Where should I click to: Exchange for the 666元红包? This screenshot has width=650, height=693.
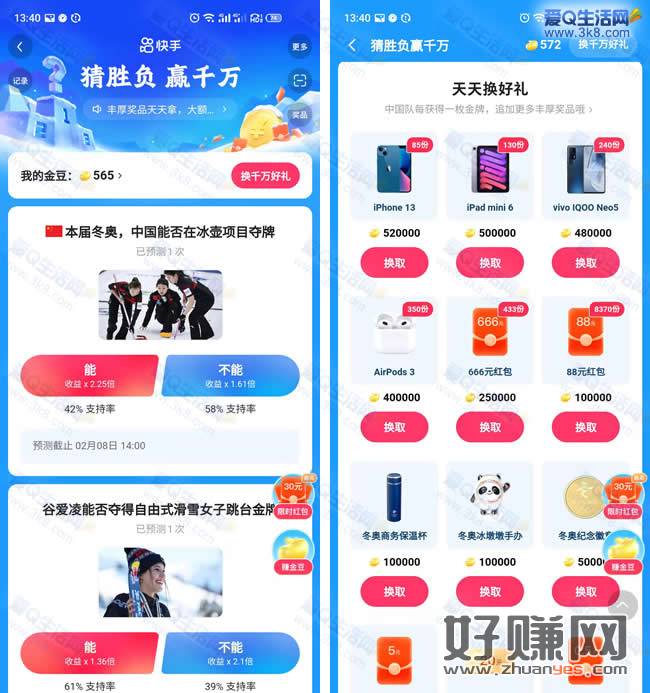490,427
